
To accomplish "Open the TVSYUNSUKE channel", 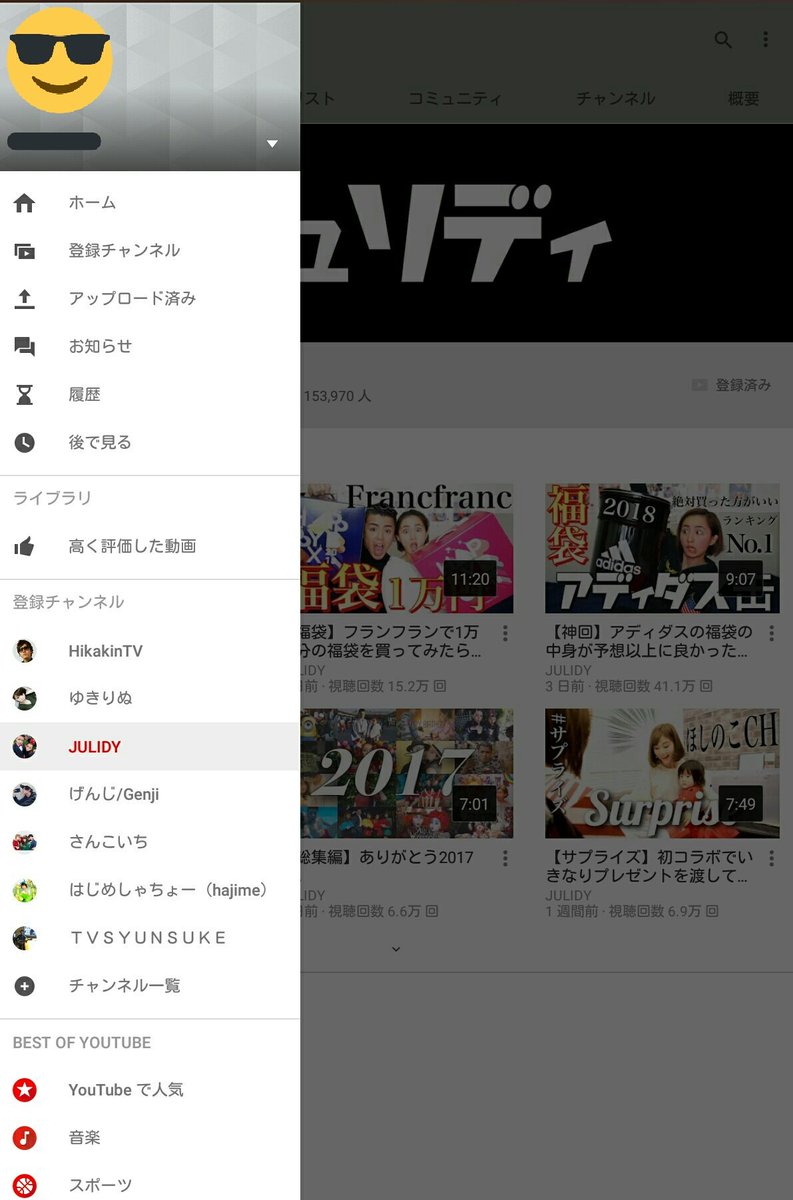I will (x=150, y=938).
